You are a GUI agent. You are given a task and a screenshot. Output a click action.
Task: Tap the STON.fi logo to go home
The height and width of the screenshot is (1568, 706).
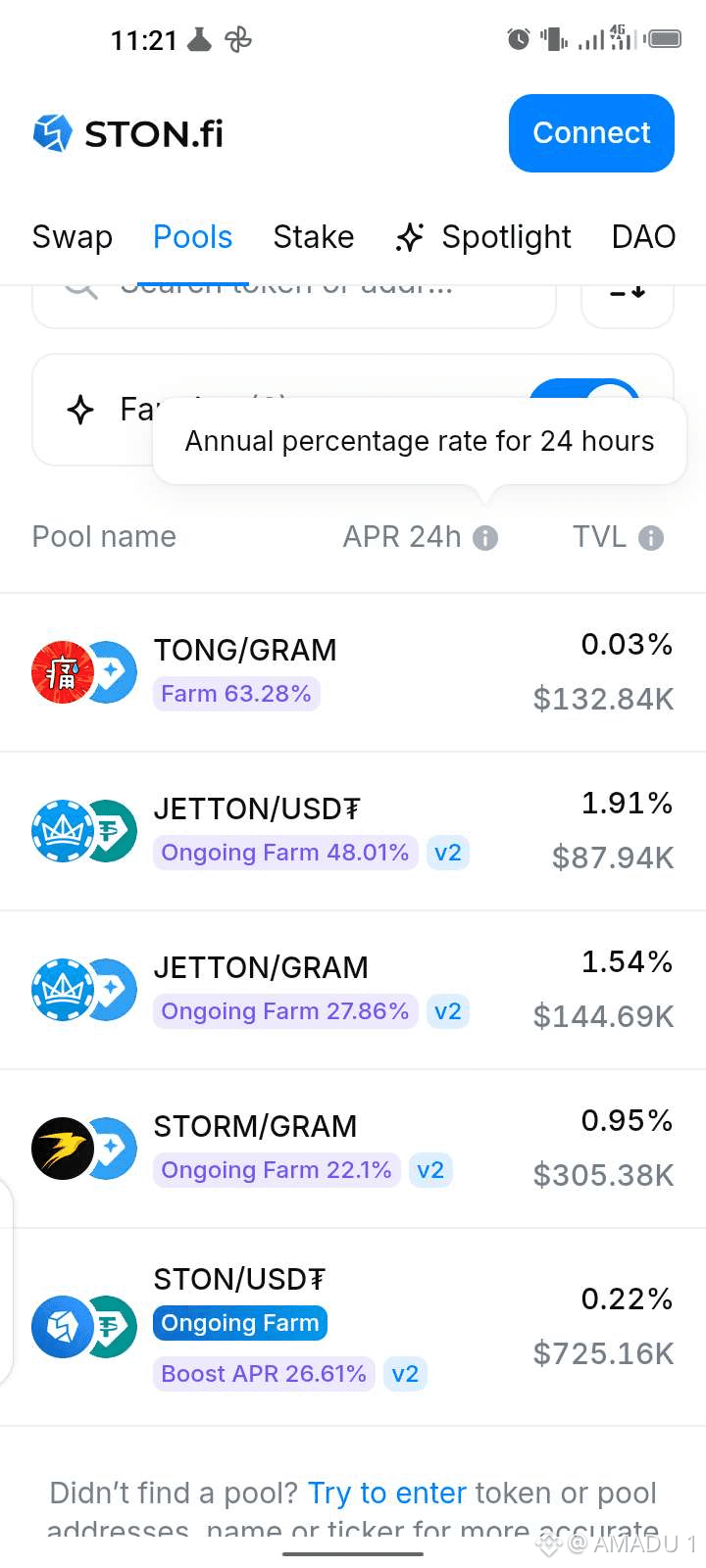click(128, 133)
